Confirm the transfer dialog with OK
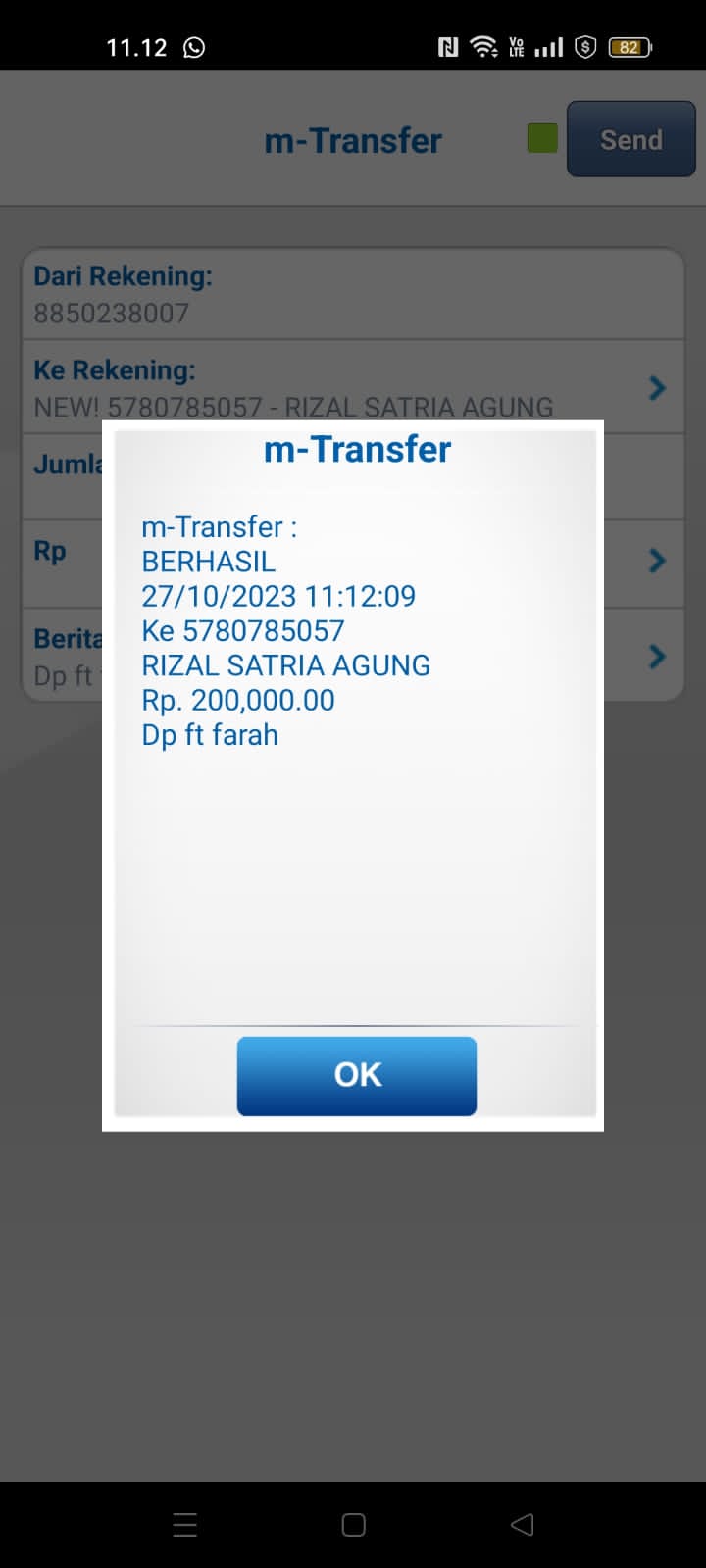The width and height of the screenshot is (706, 1568). pos(357,1075)
